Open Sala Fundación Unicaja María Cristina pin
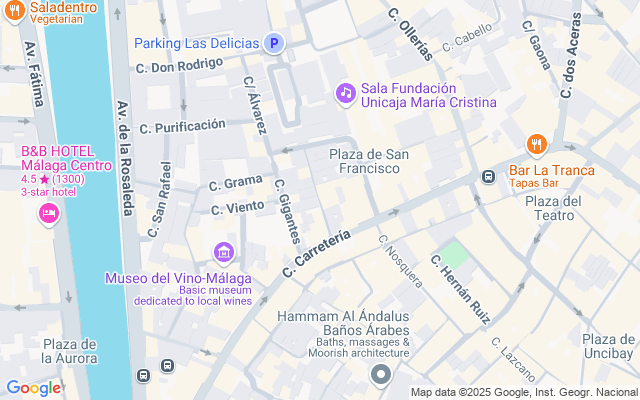This screenshot has width=640, height=400. pos(346,94)
